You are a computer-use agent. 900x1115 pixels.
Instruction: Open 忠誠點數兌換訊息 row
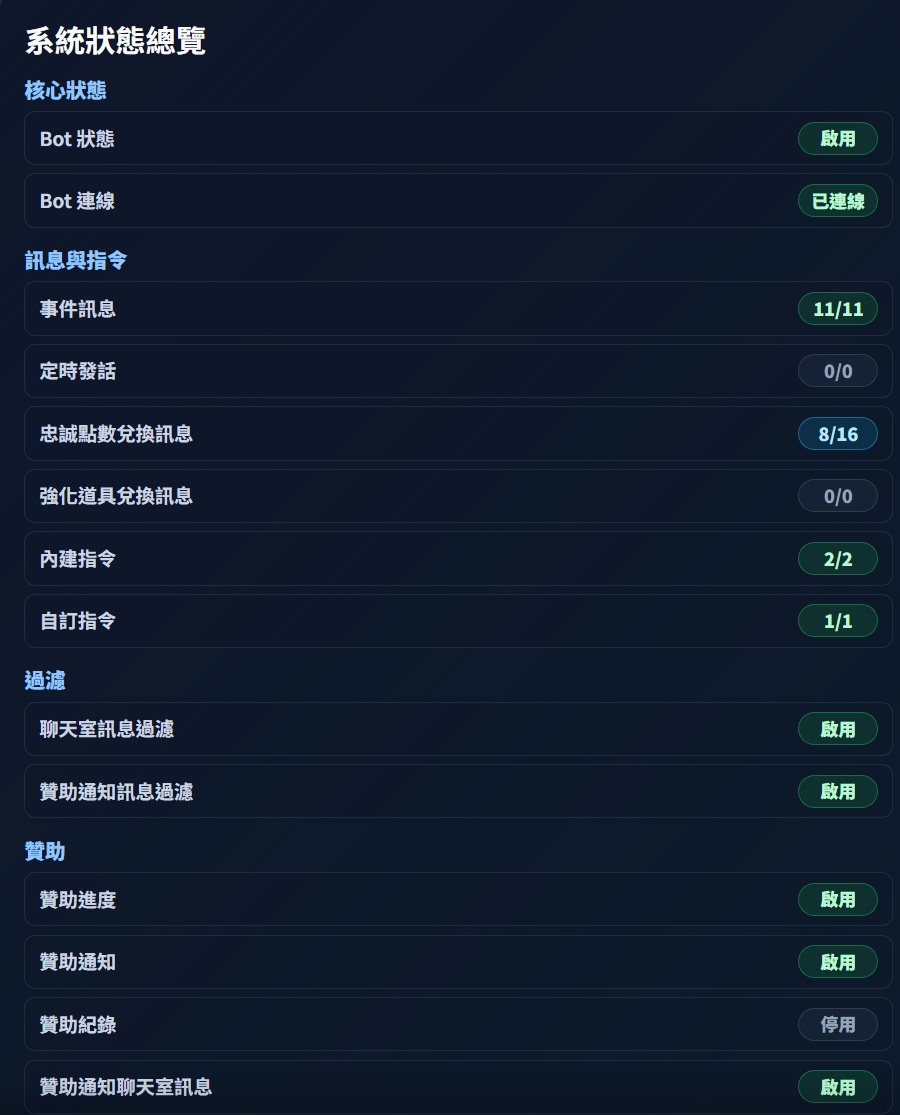tap(458, 434)
